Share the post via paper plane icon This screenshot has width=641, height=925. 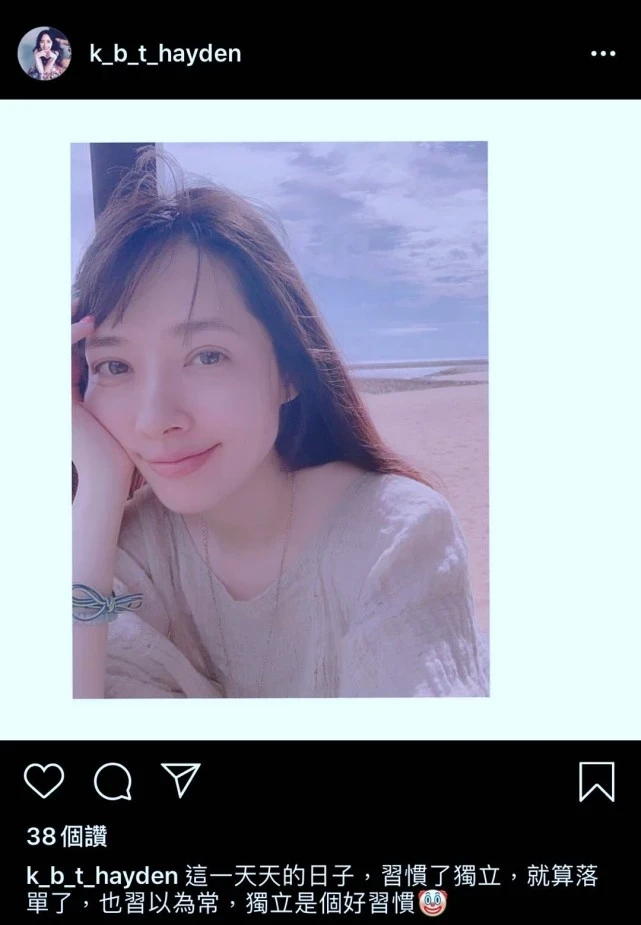pos(181,780)
